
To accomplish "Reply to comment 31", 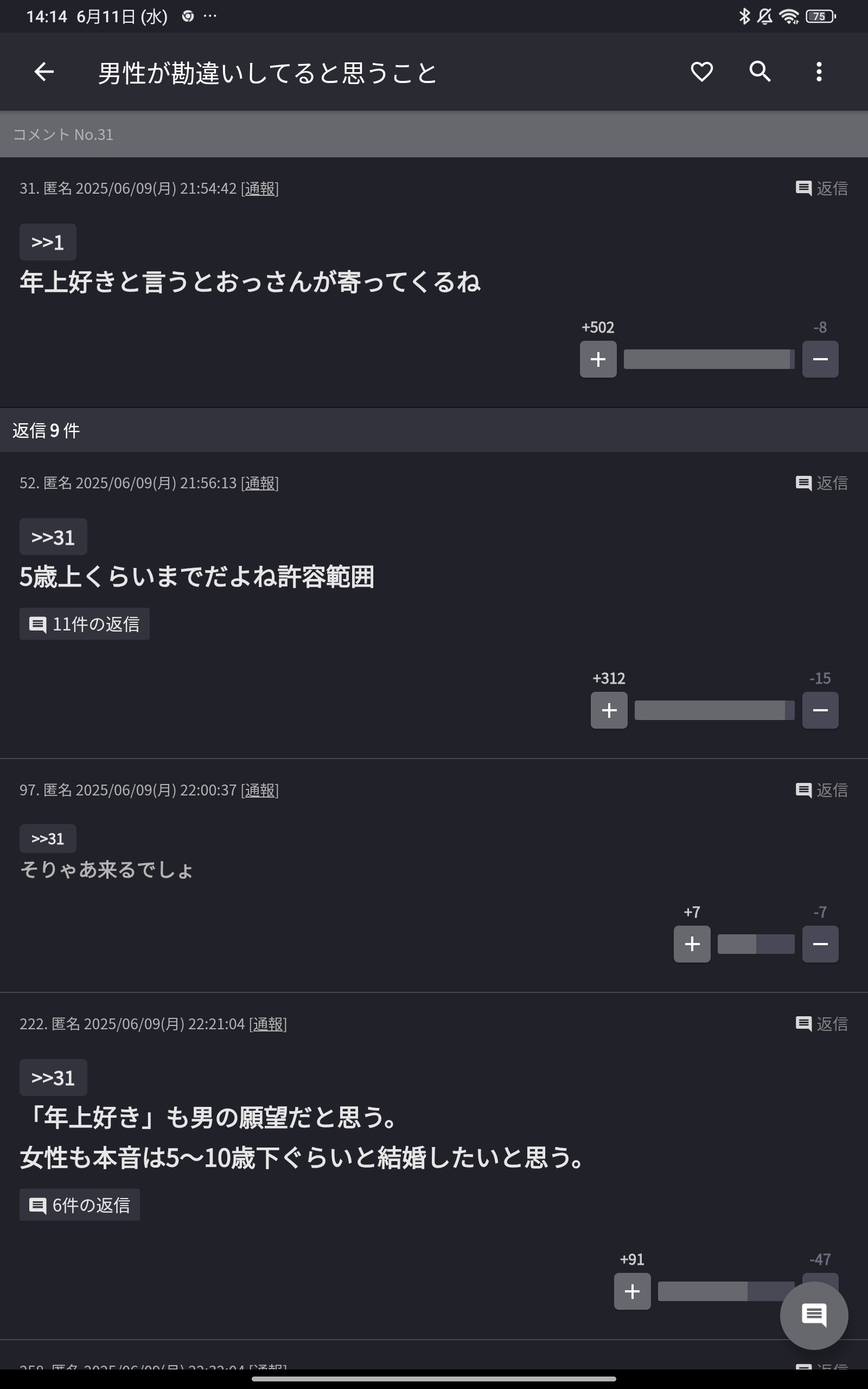I will tap(821, 188).
